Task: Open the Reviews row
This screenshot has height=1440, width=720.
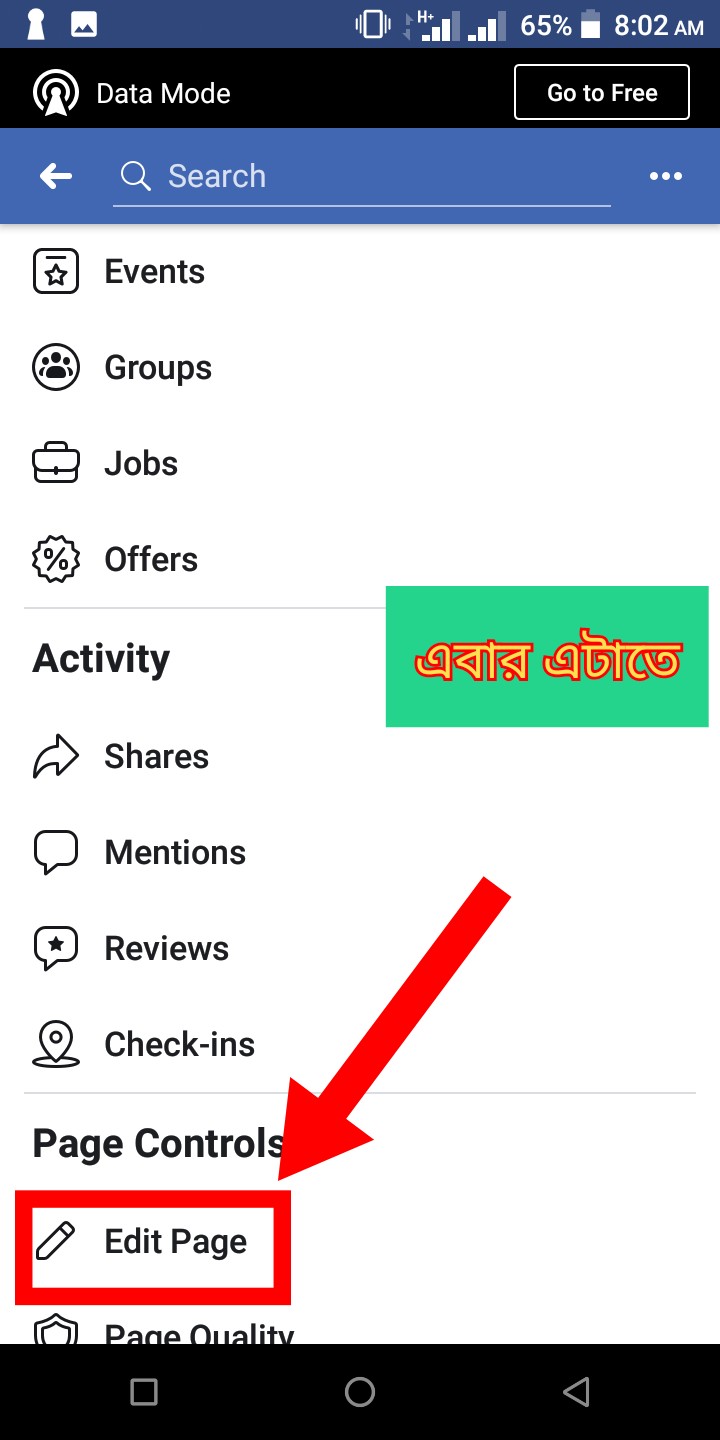Action: coord(166,949)
